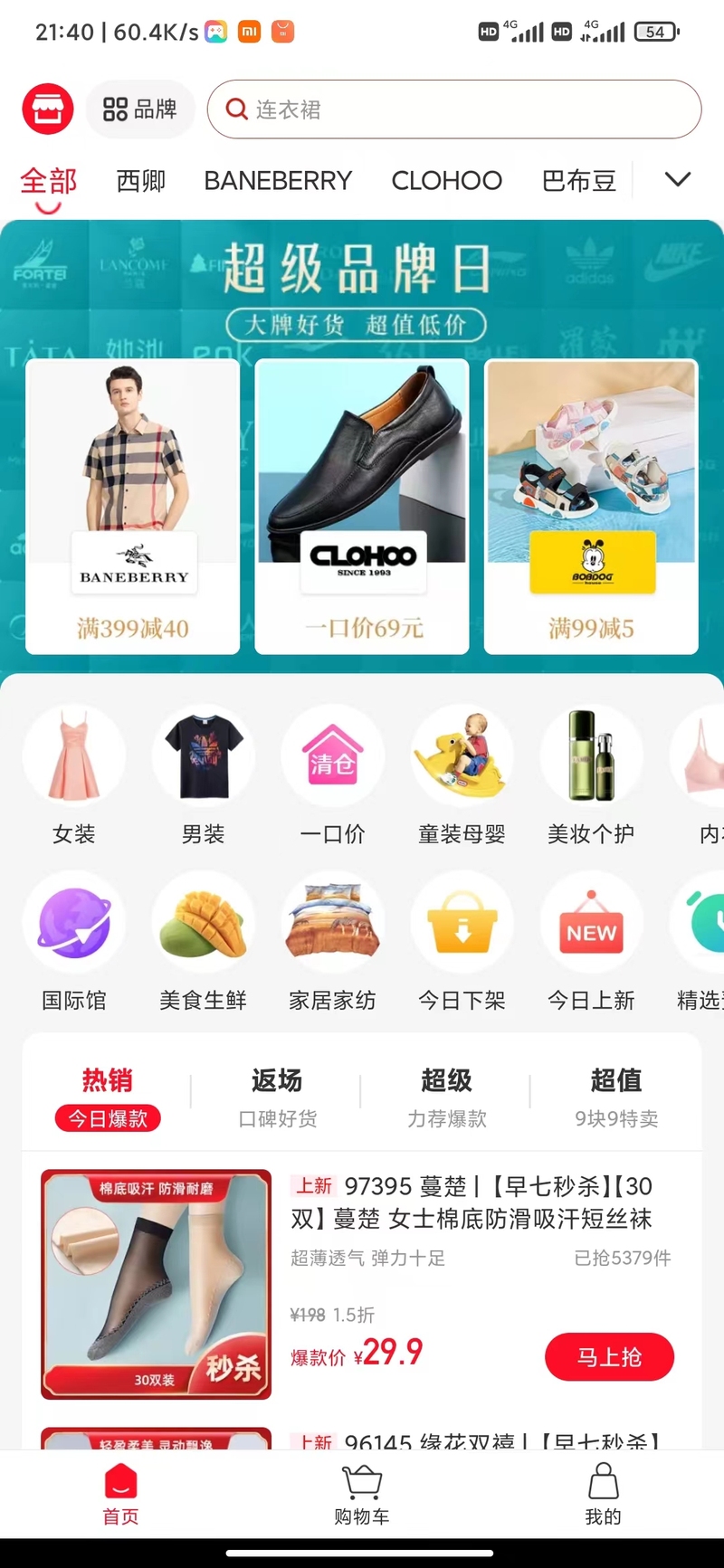Go to the 我的 tab

tap(603, 1497)
